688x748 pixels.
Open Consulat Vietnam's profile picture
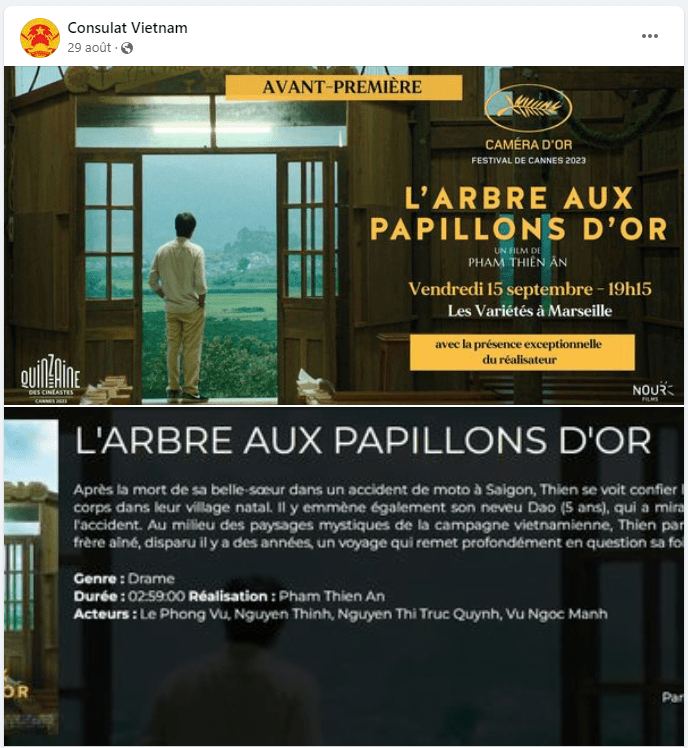point(40,37)
